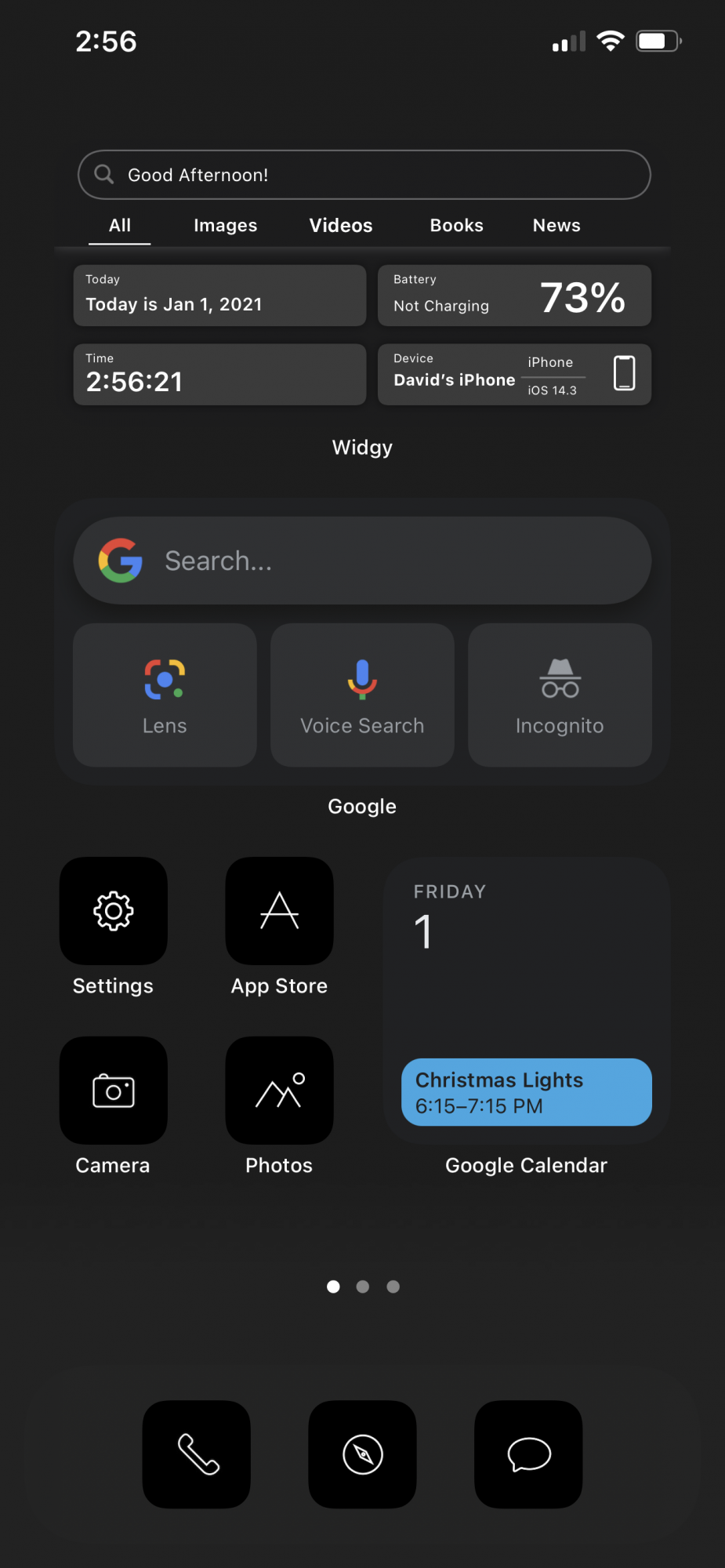Open Incognito mode in Google widget
The width and height of the screenshot is (725, 1568).
click(560, 695)
